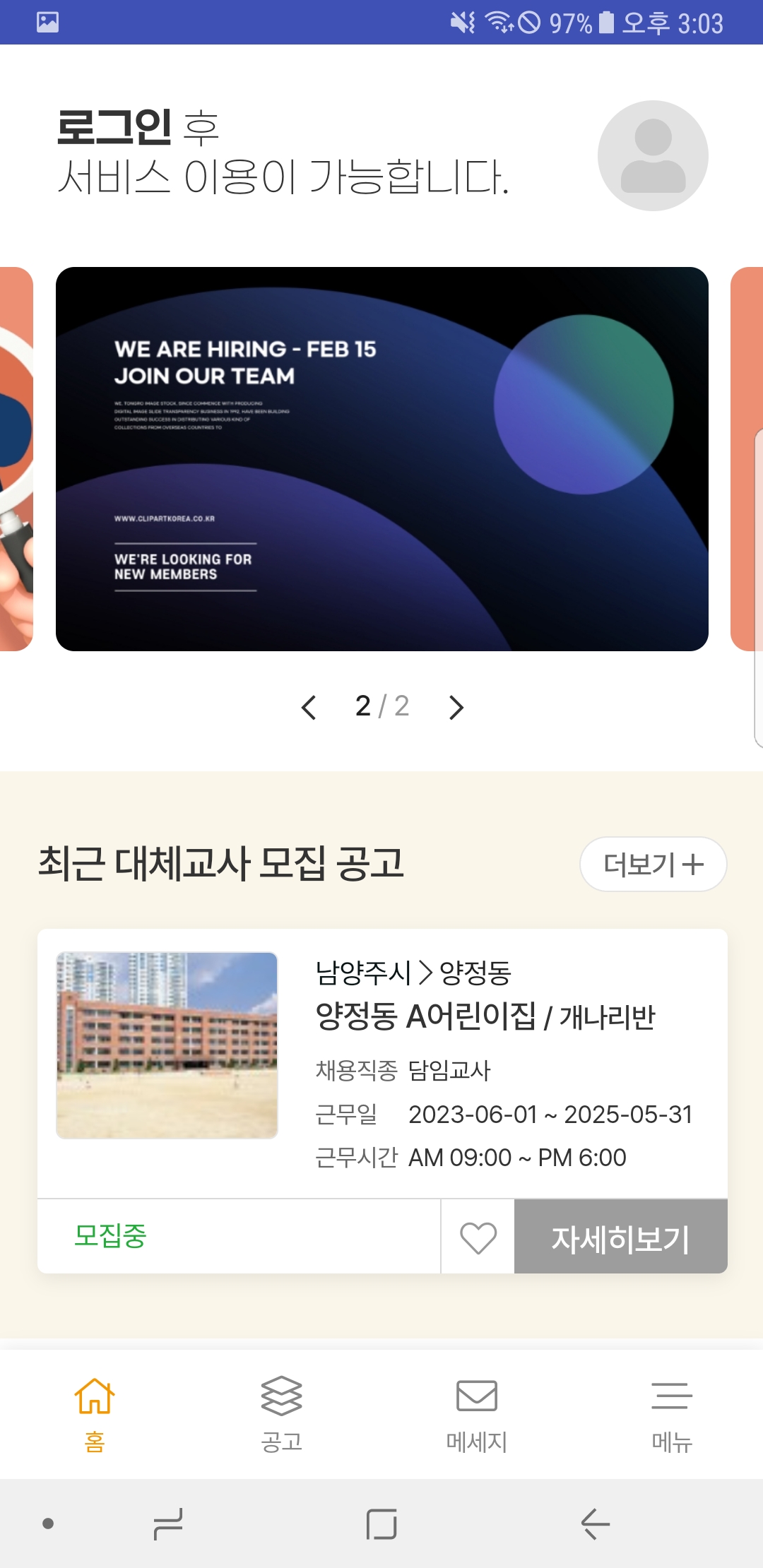Favorite the 양정동 A어린이집 posting
The width and height of the screenshot is (763, 1568).
pyautogui.click(x=478, y=1237)
